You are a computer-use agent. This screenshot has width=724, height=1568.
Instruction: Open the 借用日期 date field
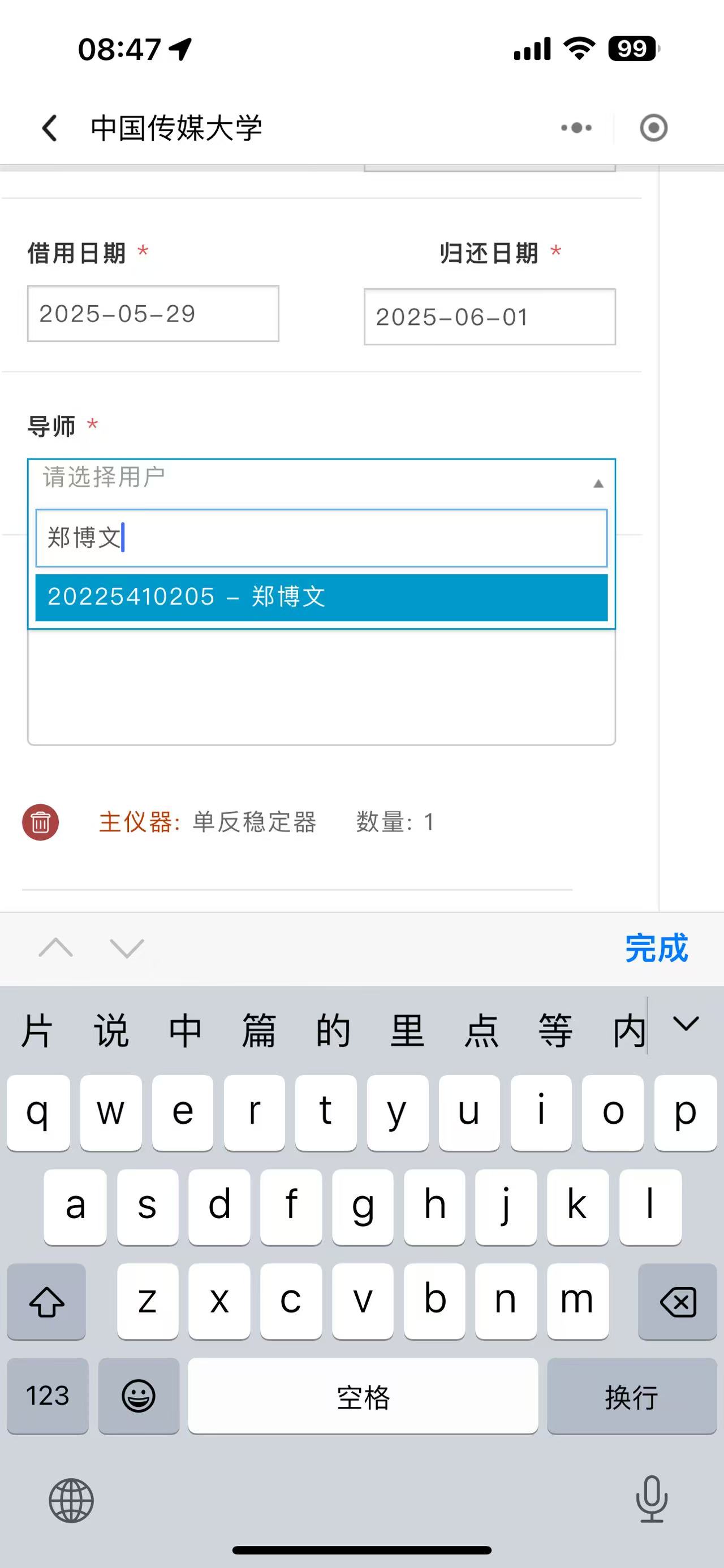(x=153, y=314)
